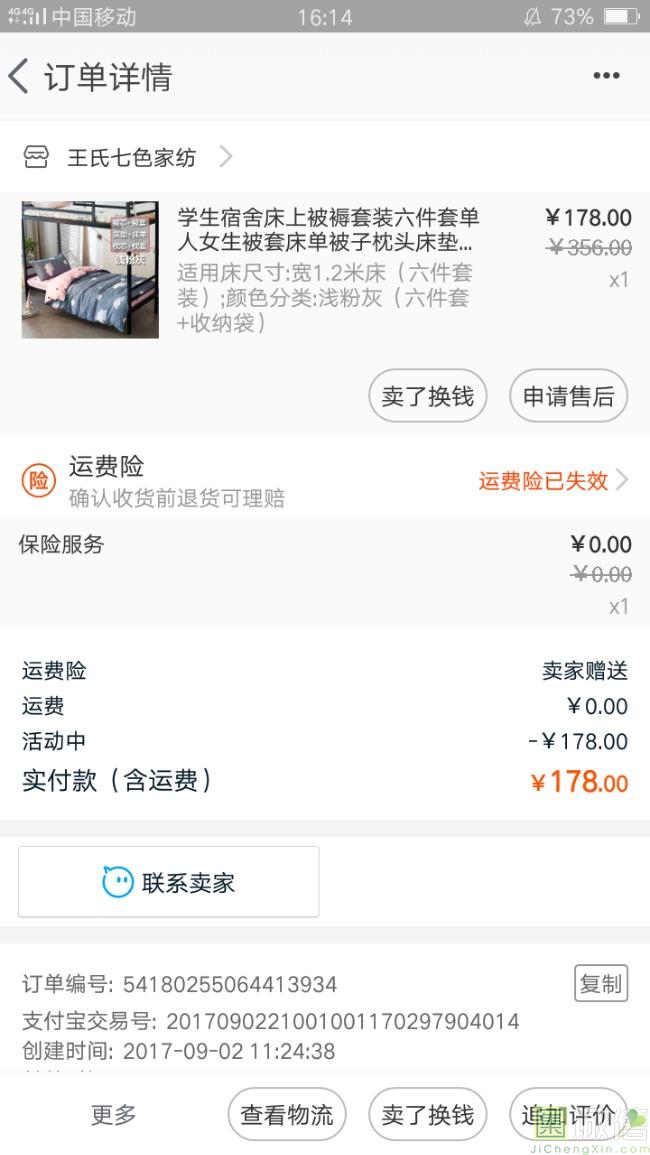Copy the order number with 复制

[600, 983]
